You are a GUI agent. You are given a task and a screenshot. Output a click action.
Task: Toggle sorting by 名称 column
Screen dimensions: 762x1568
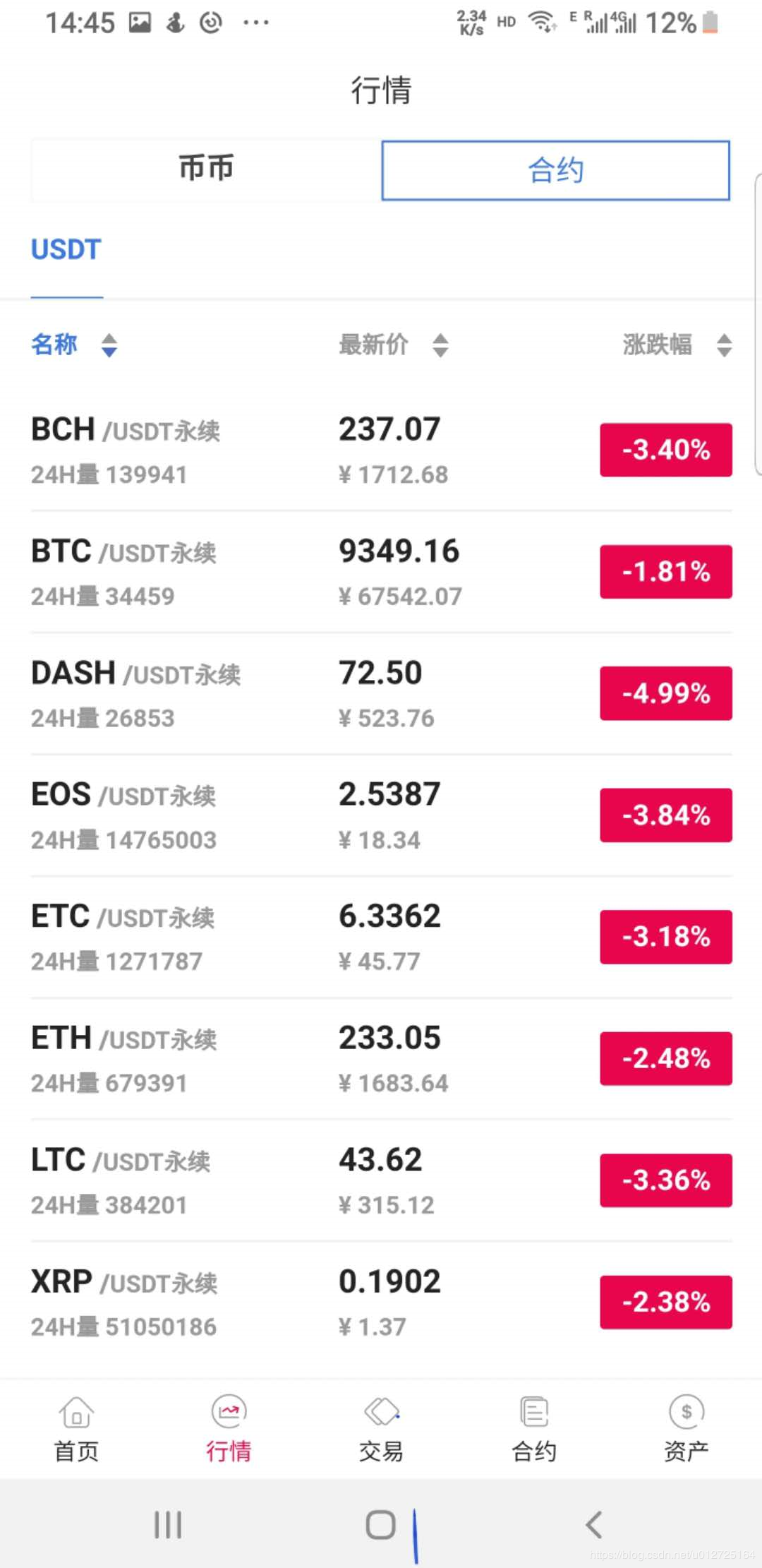[x=56, y=345]
